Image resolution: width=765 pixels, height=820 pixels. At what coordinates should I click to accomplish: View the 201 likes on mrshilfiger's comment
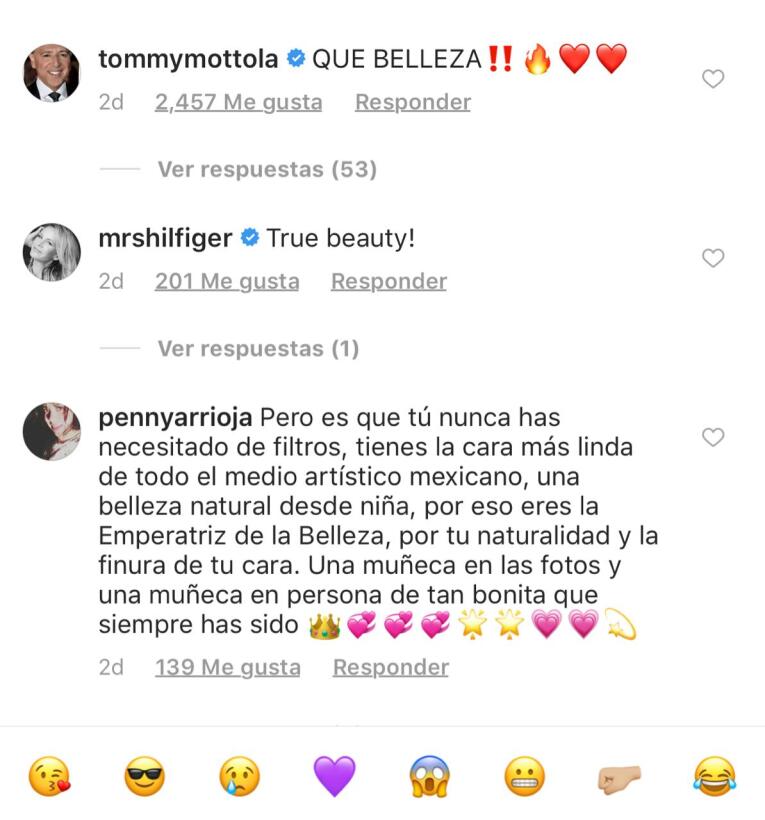227,281
